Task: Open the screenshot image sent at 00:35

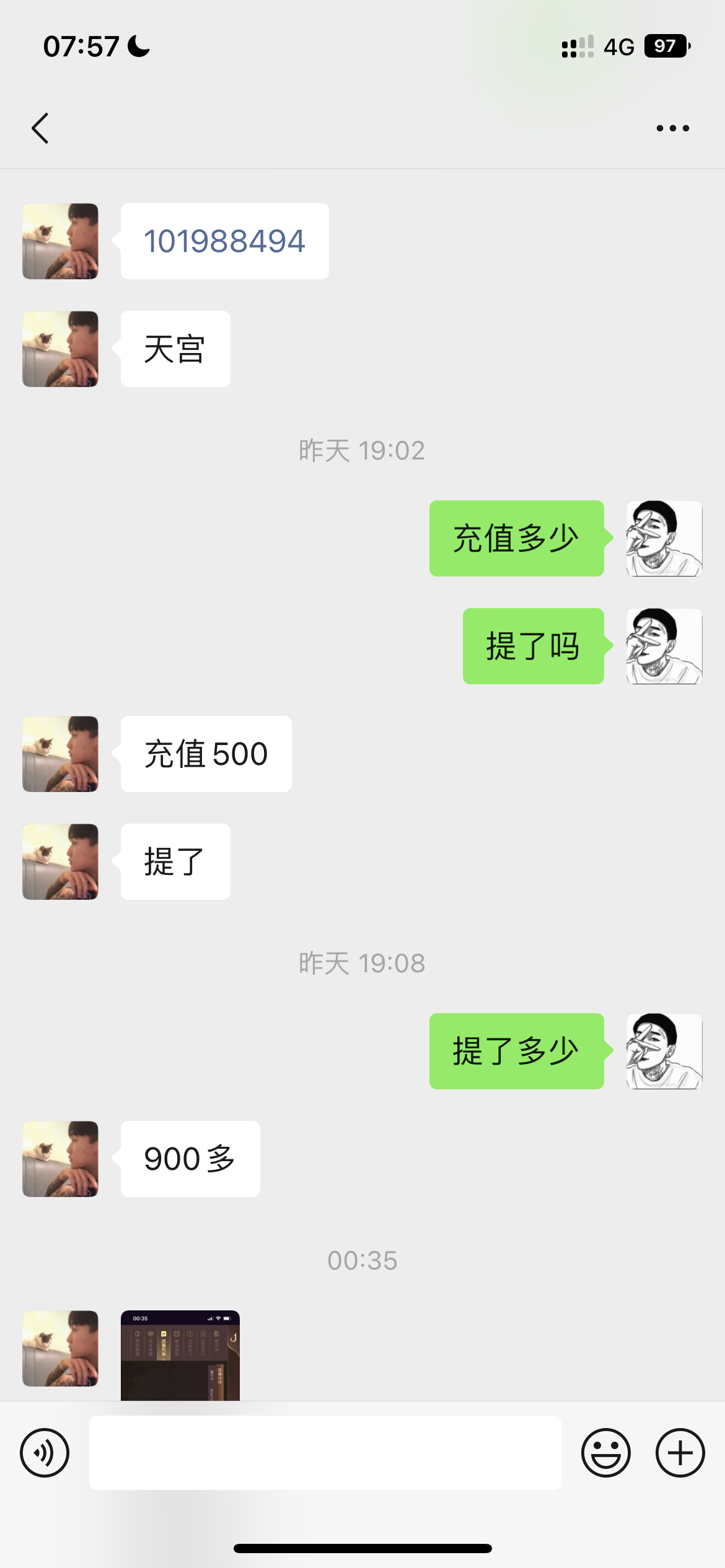Action: [180, 1355]
